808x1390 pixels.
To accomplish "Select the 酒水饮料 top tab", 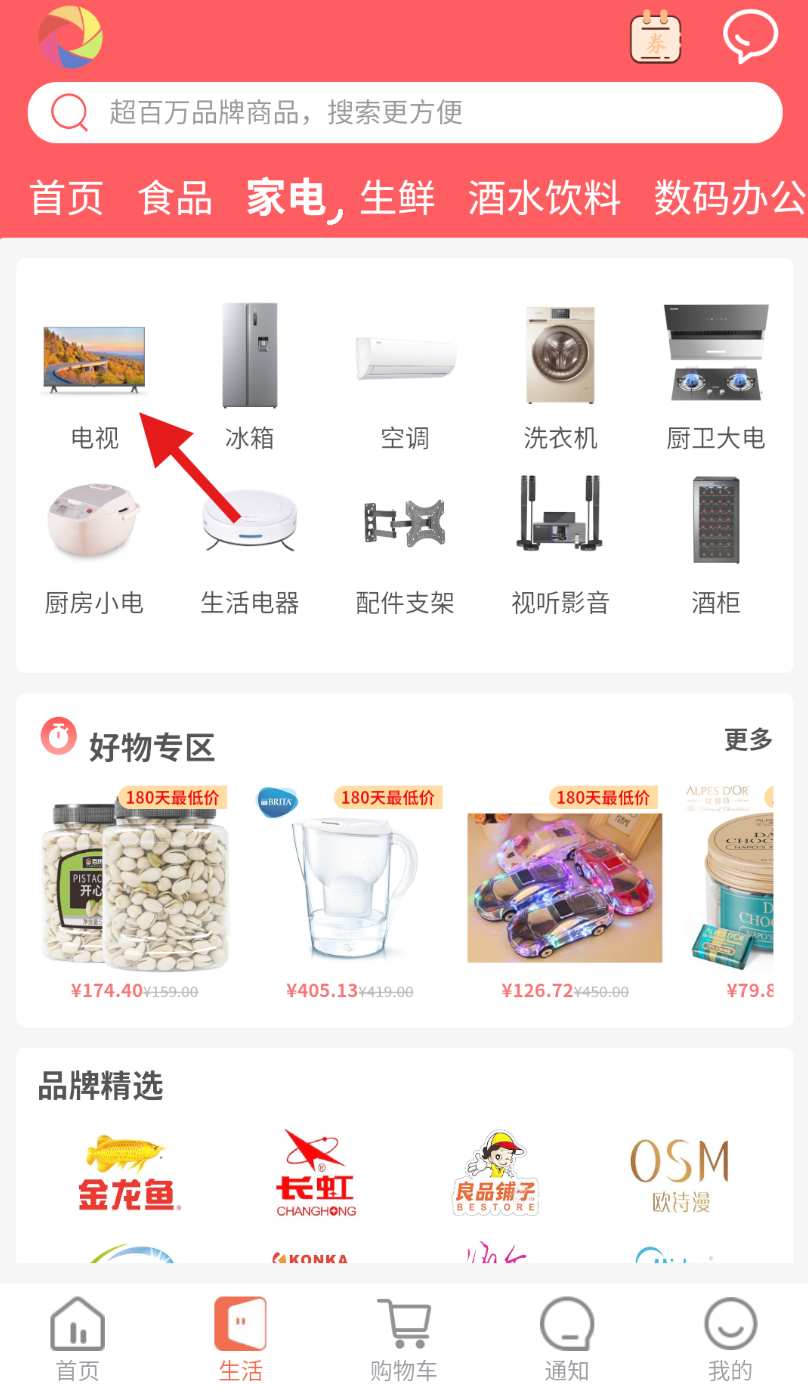I will [544, 197].
